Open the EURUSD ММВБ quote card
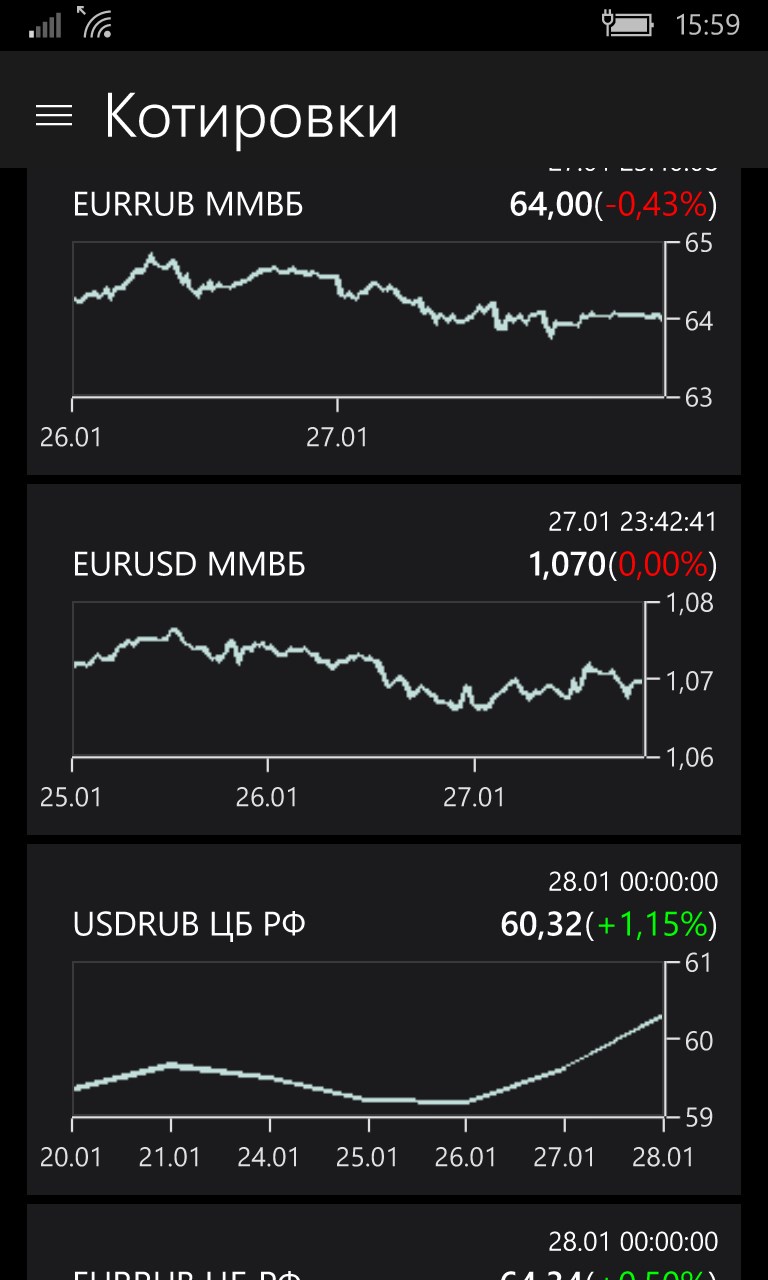Image resolution: width=768 pixels, height=1280 pixels. click(383, 660)
